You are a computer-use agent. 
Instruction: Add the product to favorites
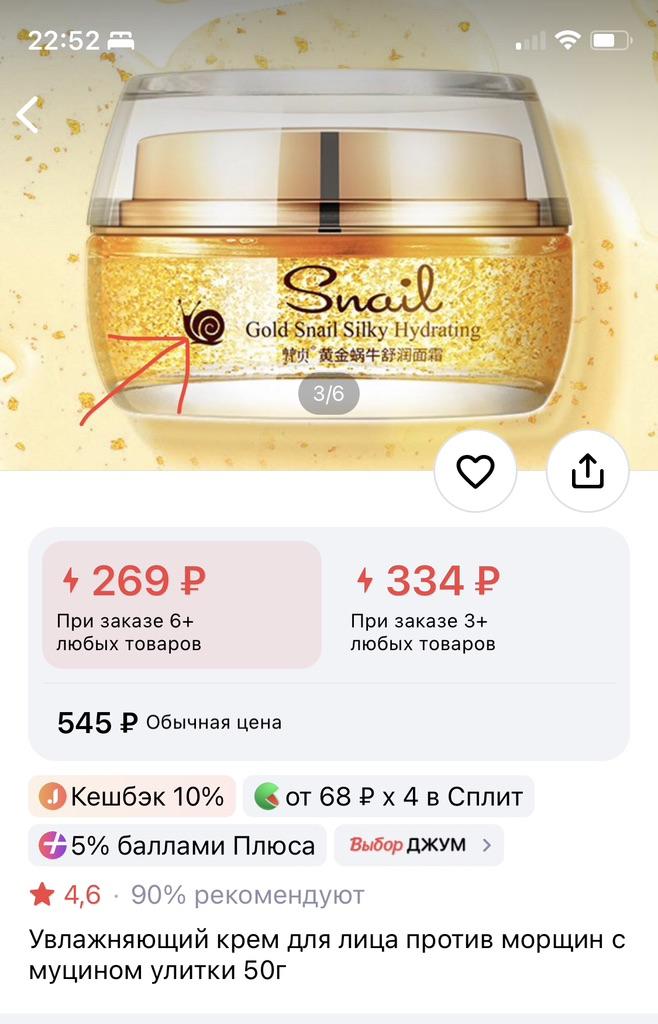click(x=475, y=471)
